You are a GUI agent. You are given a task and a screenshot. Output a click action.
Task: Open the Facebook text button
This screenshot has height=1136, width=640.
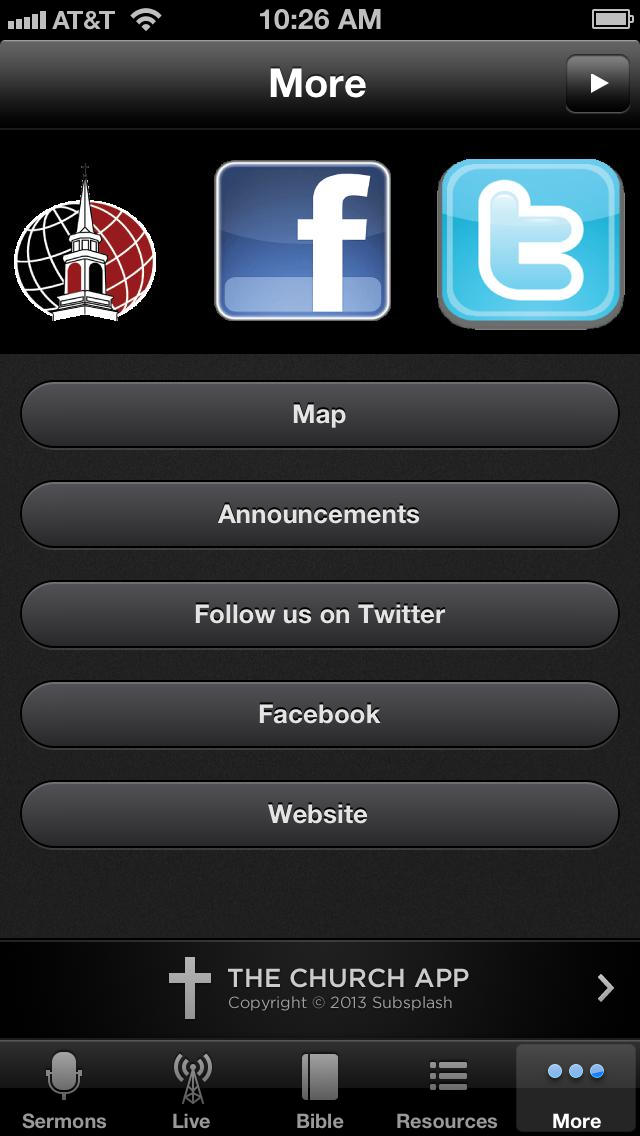tap(320, 714)
